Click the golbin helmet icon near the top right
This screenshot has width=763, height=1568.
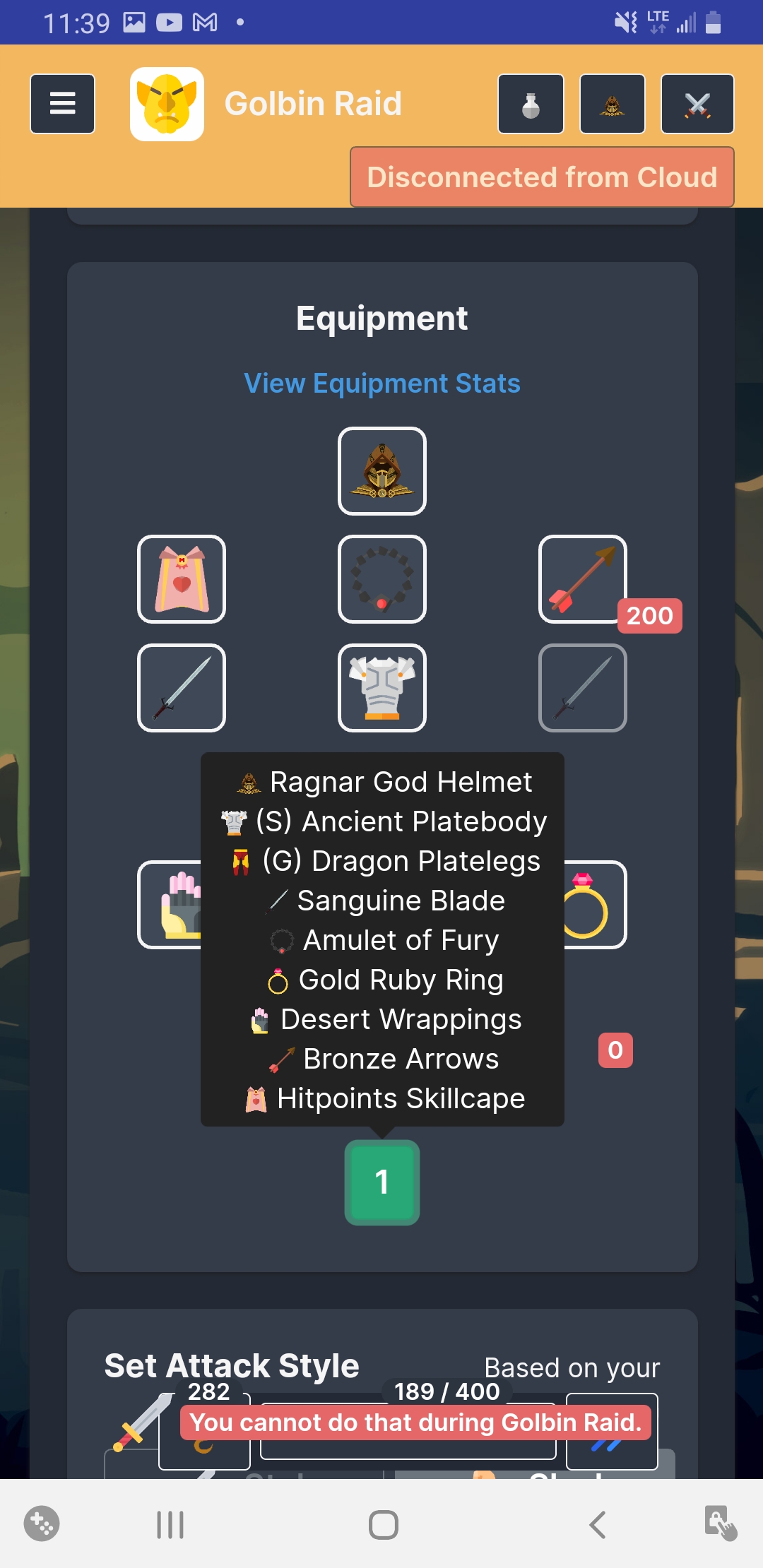(613, 105)
